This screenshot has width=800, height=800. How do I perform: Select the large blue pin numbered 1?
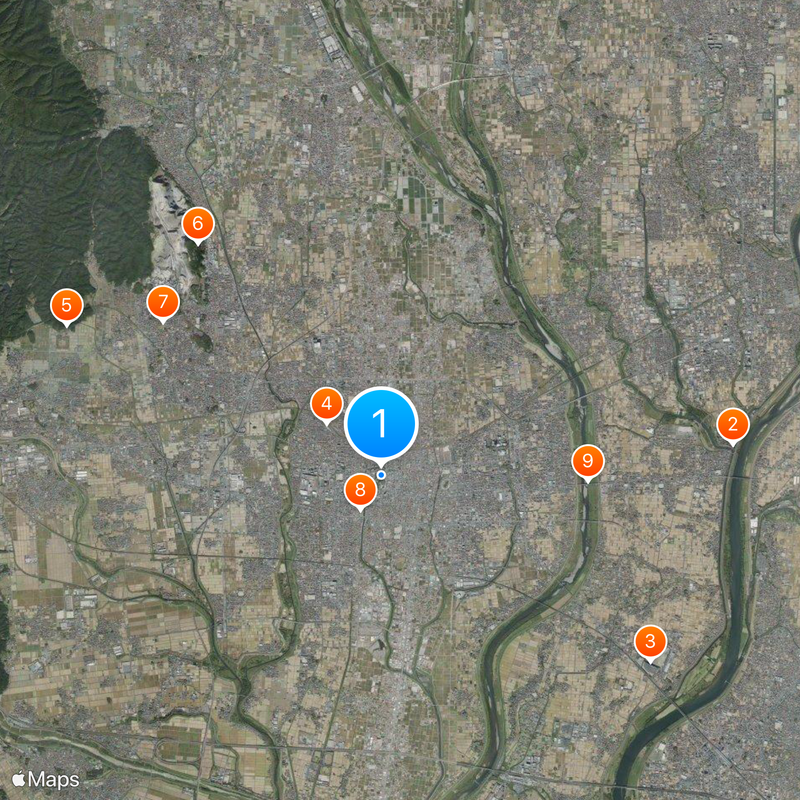[380, 424]
